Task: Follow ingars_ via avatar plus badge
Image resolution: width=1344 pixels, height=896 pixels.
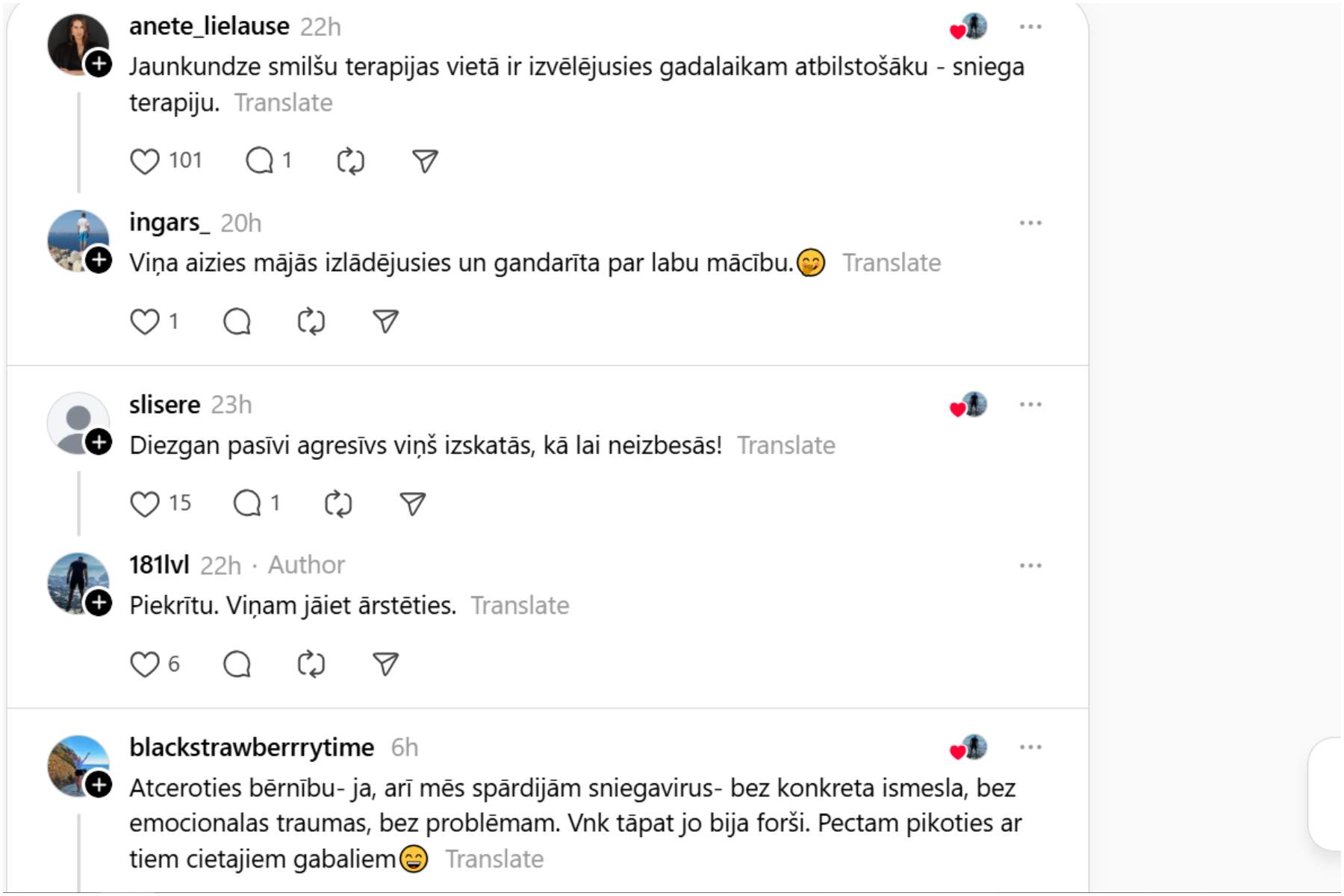Action: [99, 261]
